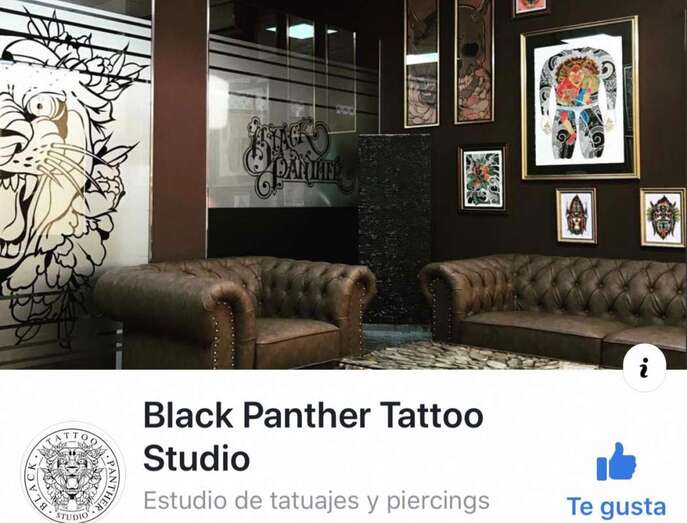Tap the info icon on cover photo

[x=644, y=369]
